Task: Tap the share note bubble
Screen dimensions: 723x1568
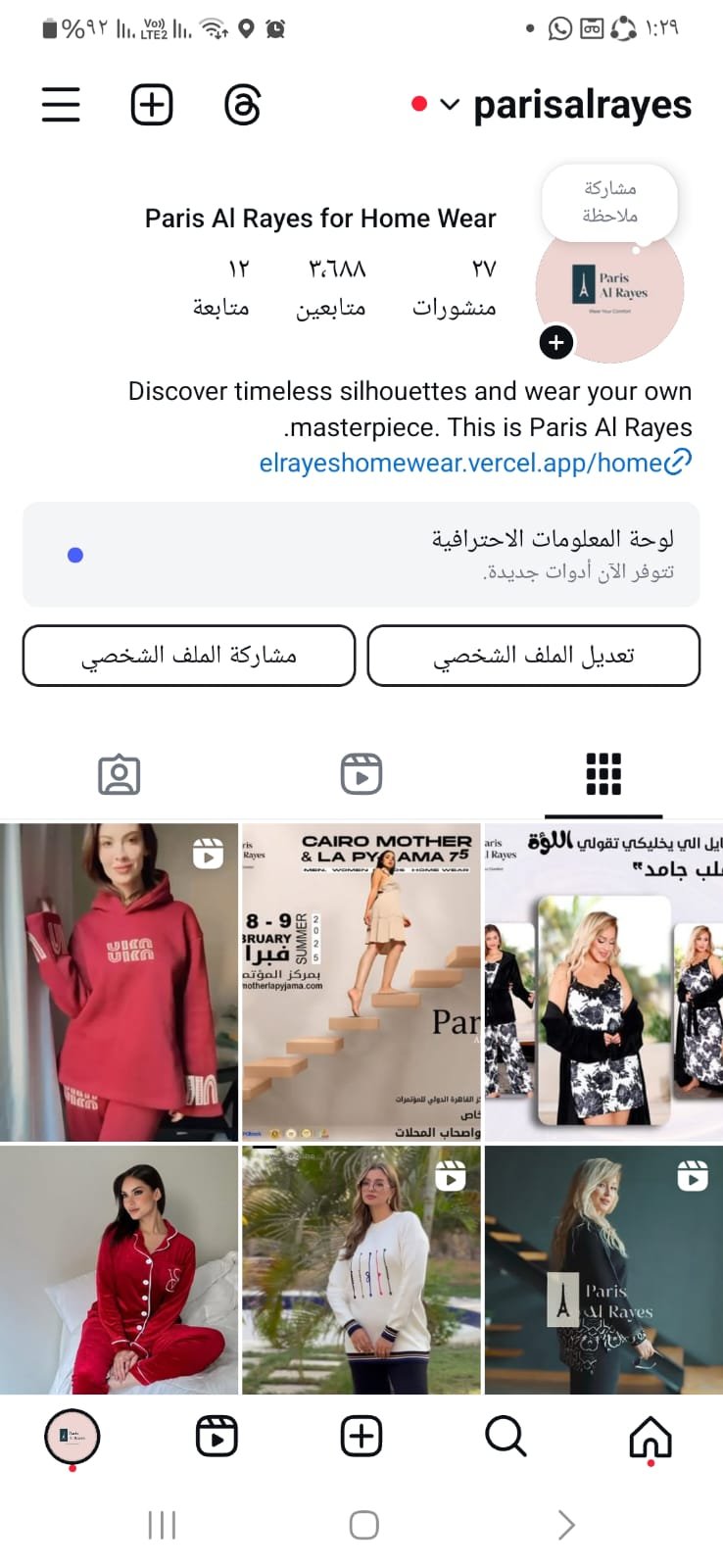Action: pyautogui.click(x=609, y=202)
